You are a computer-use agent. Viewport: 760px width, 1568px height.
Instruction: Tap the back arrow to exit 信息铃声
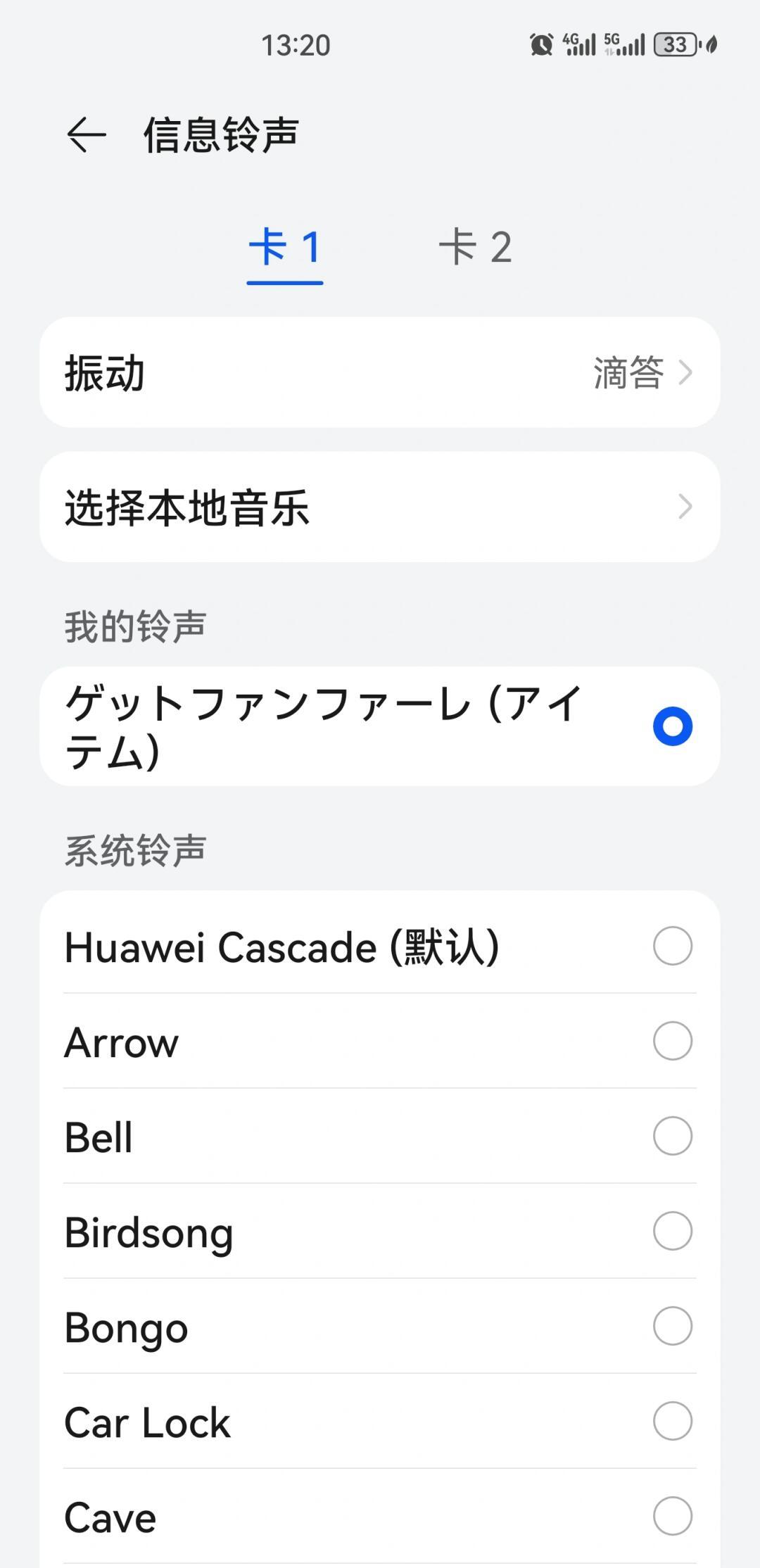84,134
